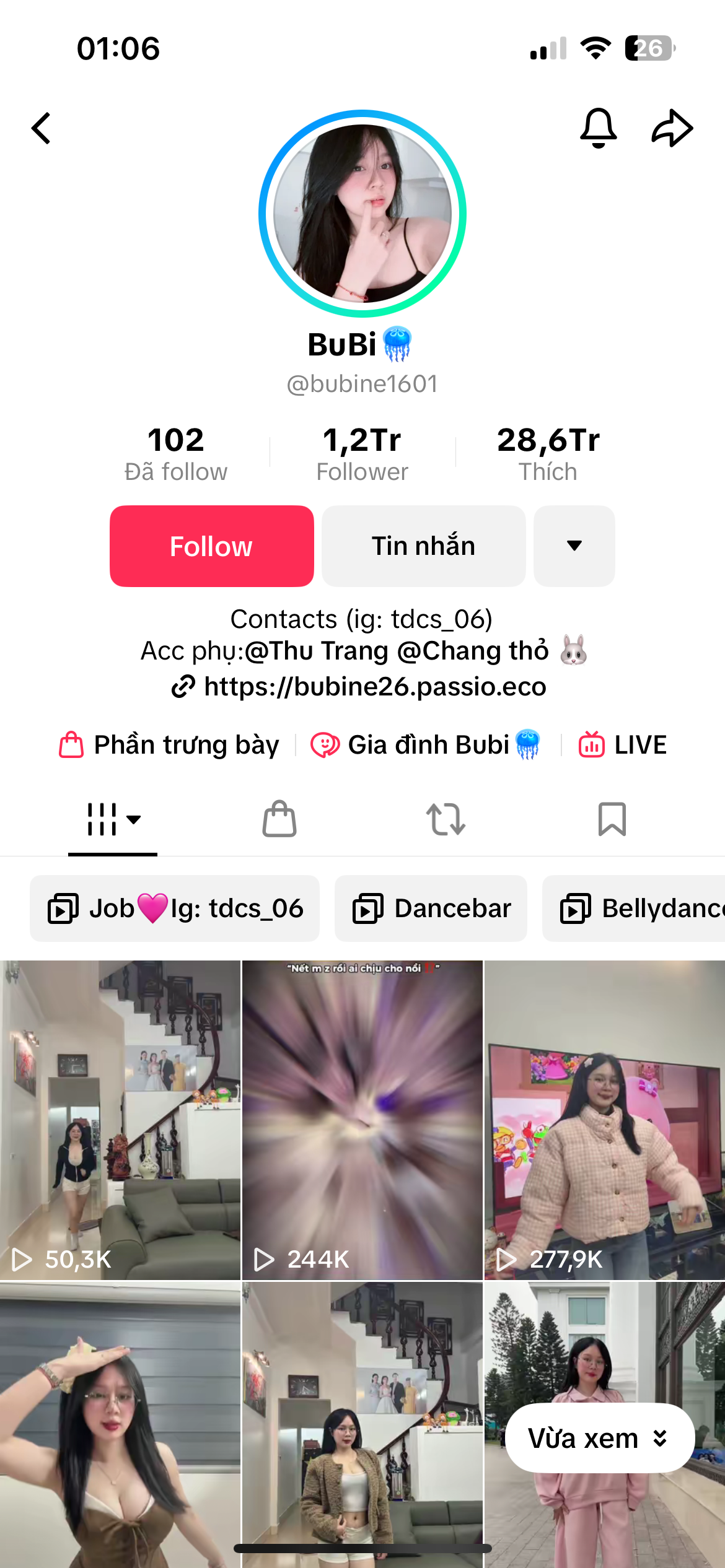Switch to the reposts tab
The image size is (725, 1568).
[x=446, y=819]
